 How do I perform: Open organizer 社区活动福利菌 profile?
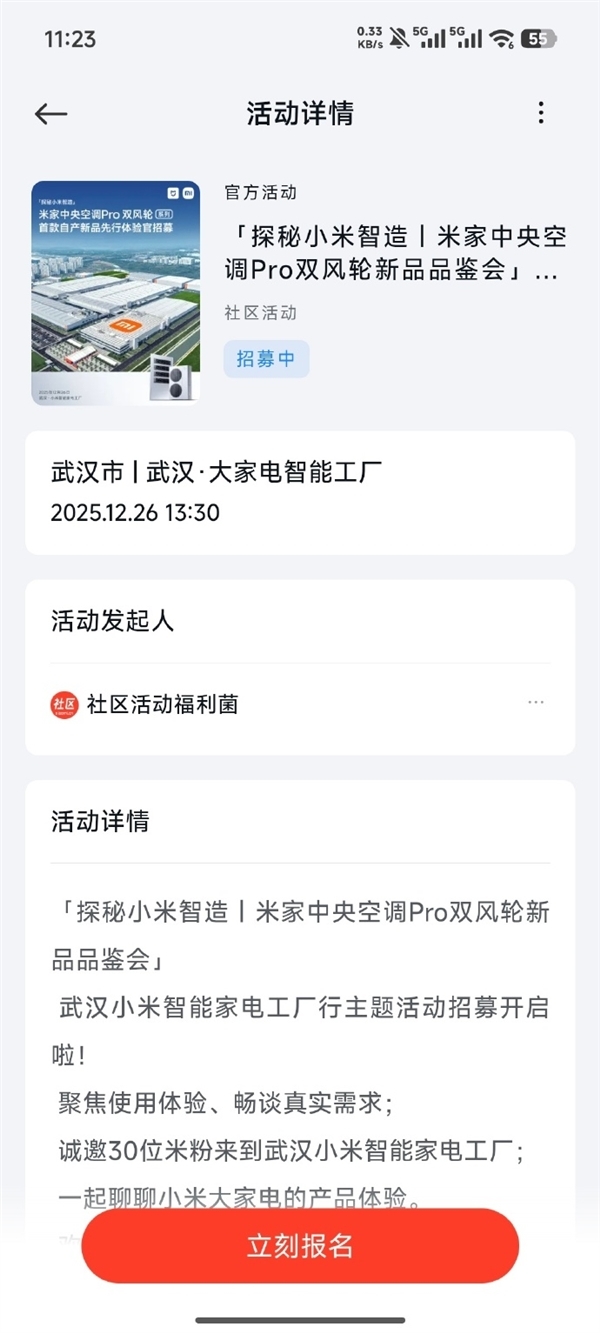(162, 704)
